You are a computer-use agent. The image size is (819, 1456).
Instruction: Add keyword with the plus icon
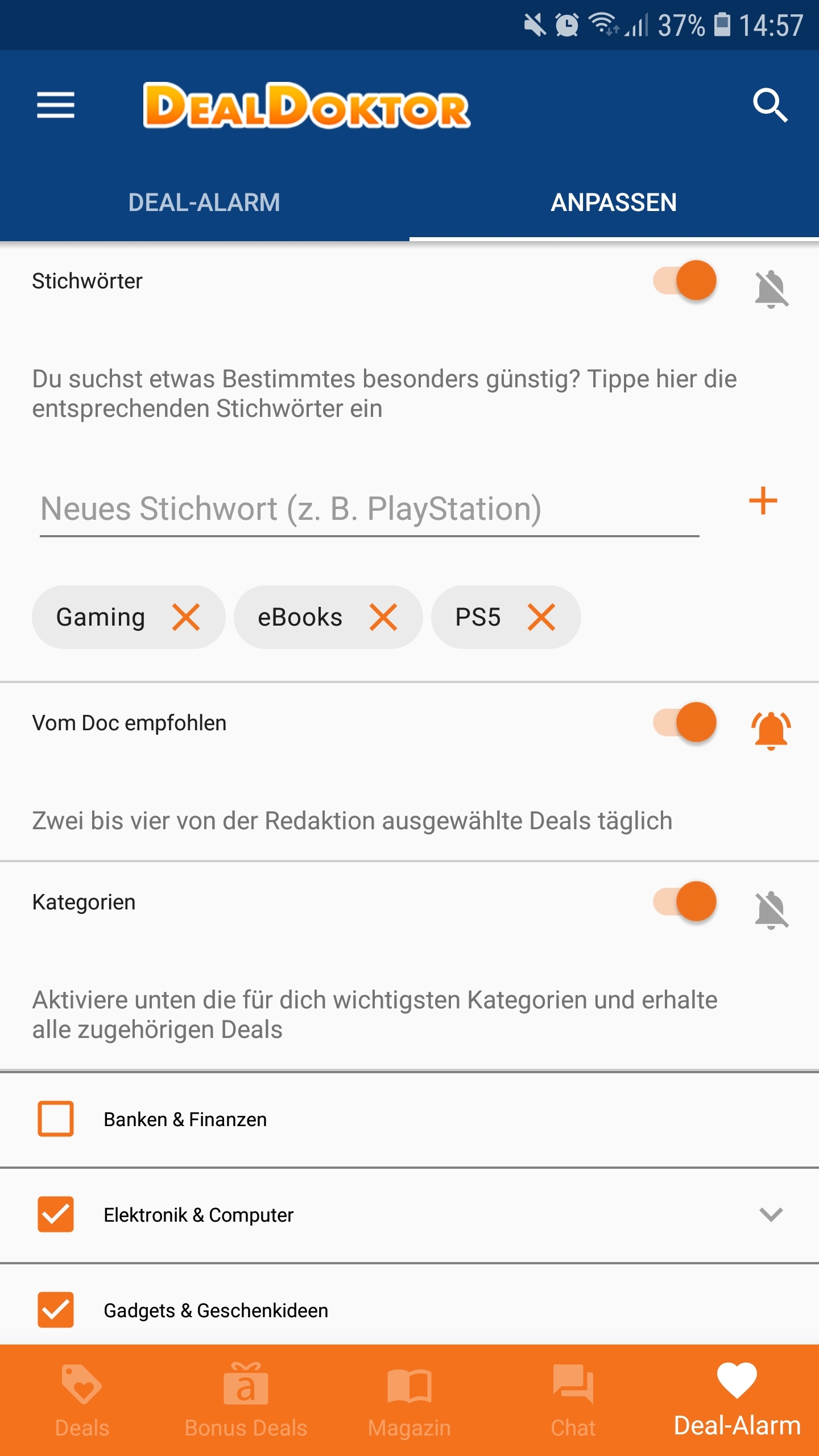763,501
